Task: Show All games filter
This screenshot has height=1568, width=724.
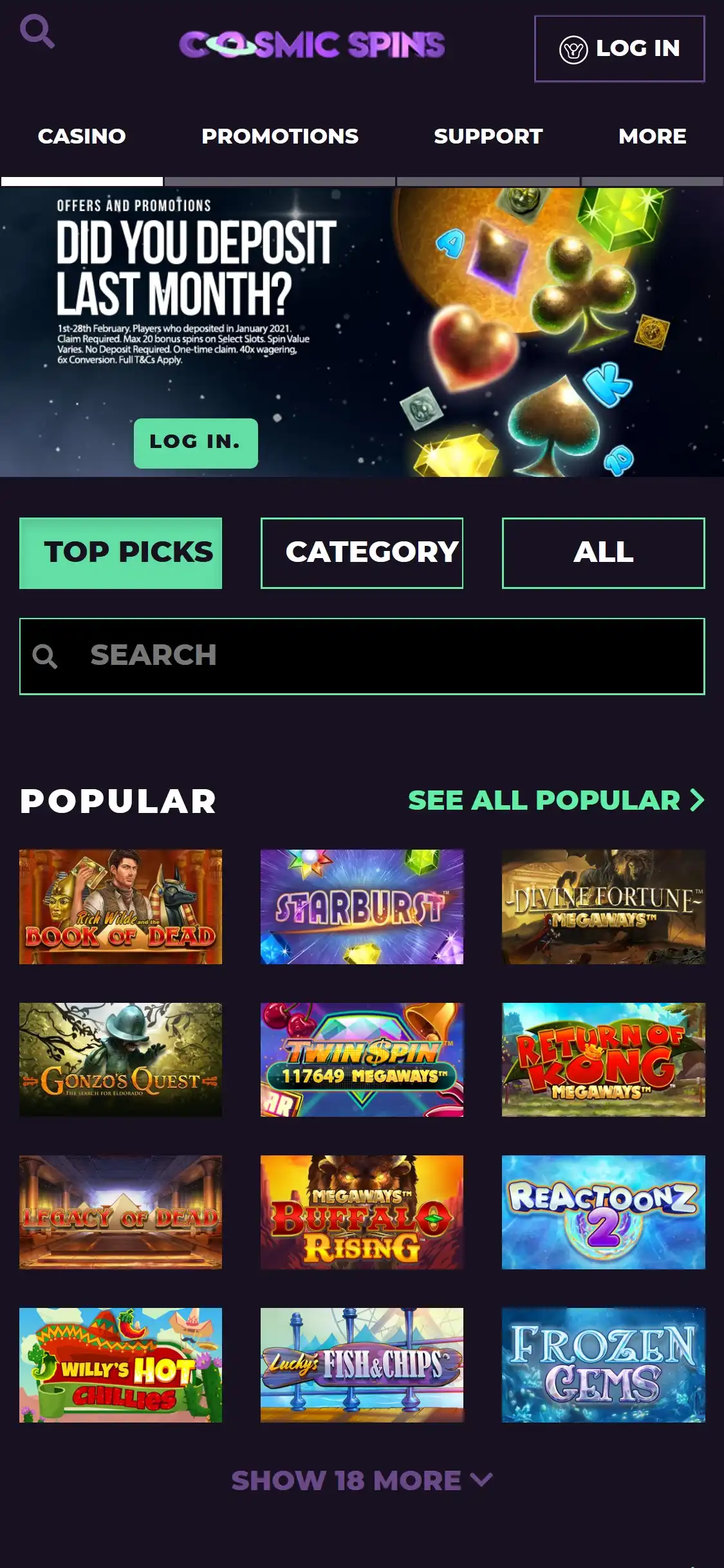Action: [x=603, y=553]
